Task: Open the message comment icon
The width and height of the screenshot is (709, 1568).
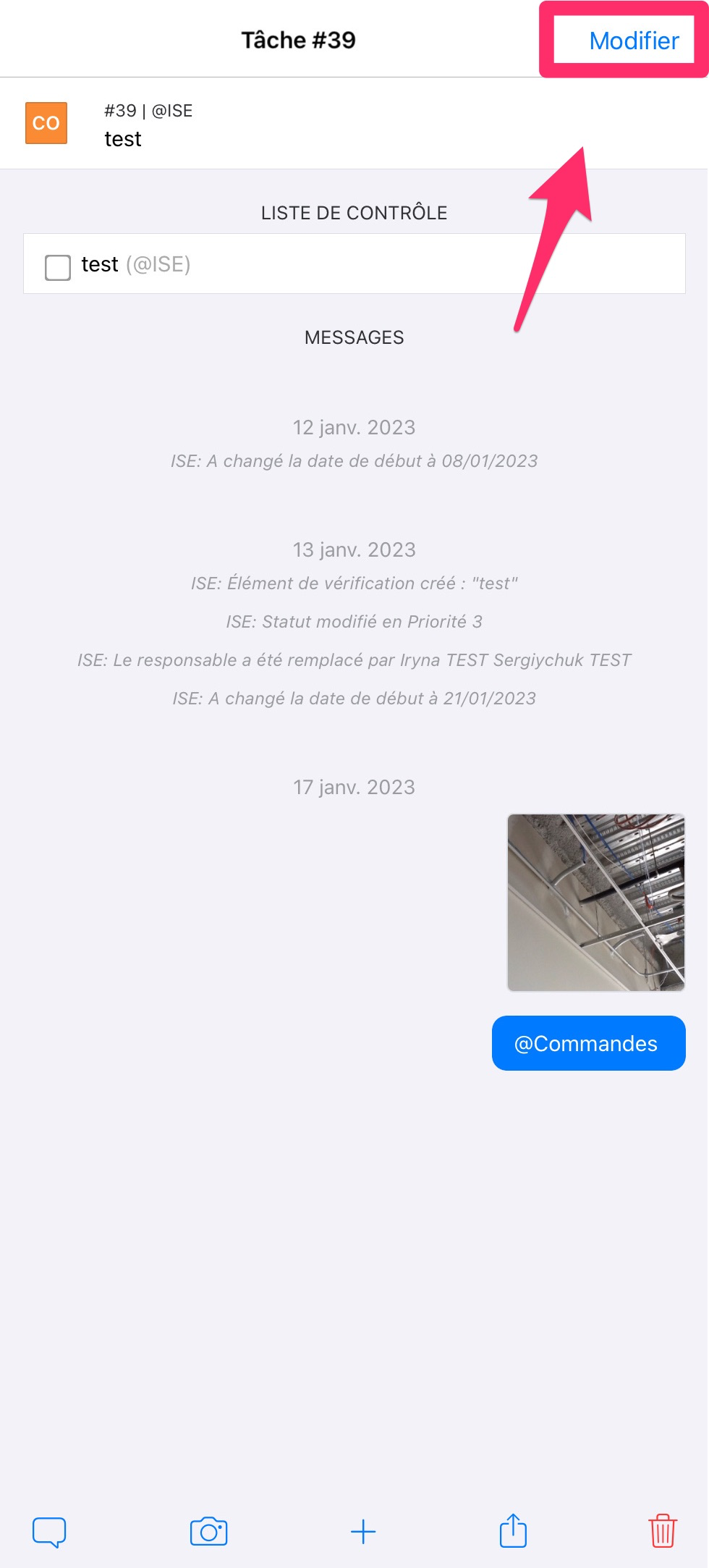Action: [49, 1532]
